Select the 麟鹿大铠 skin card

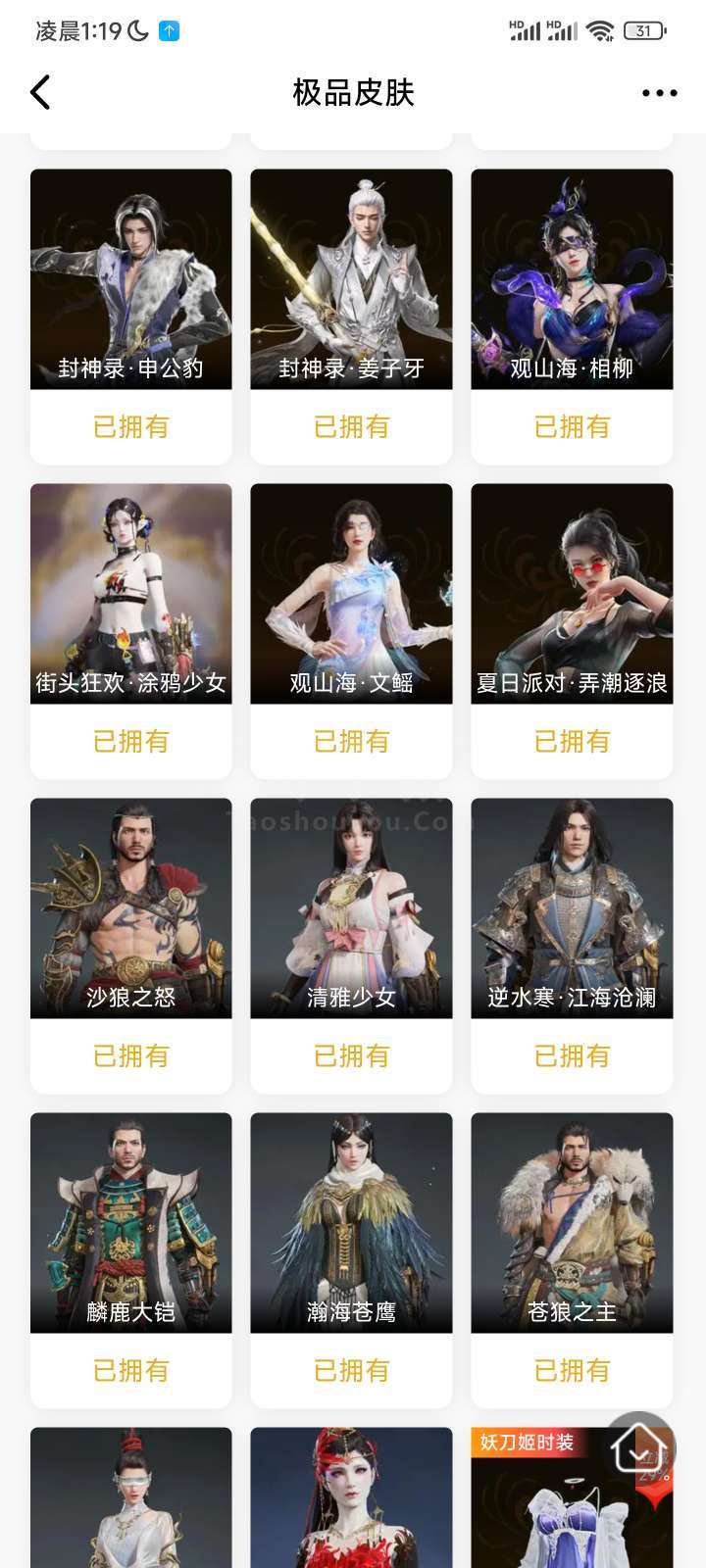click(130, 1223)
